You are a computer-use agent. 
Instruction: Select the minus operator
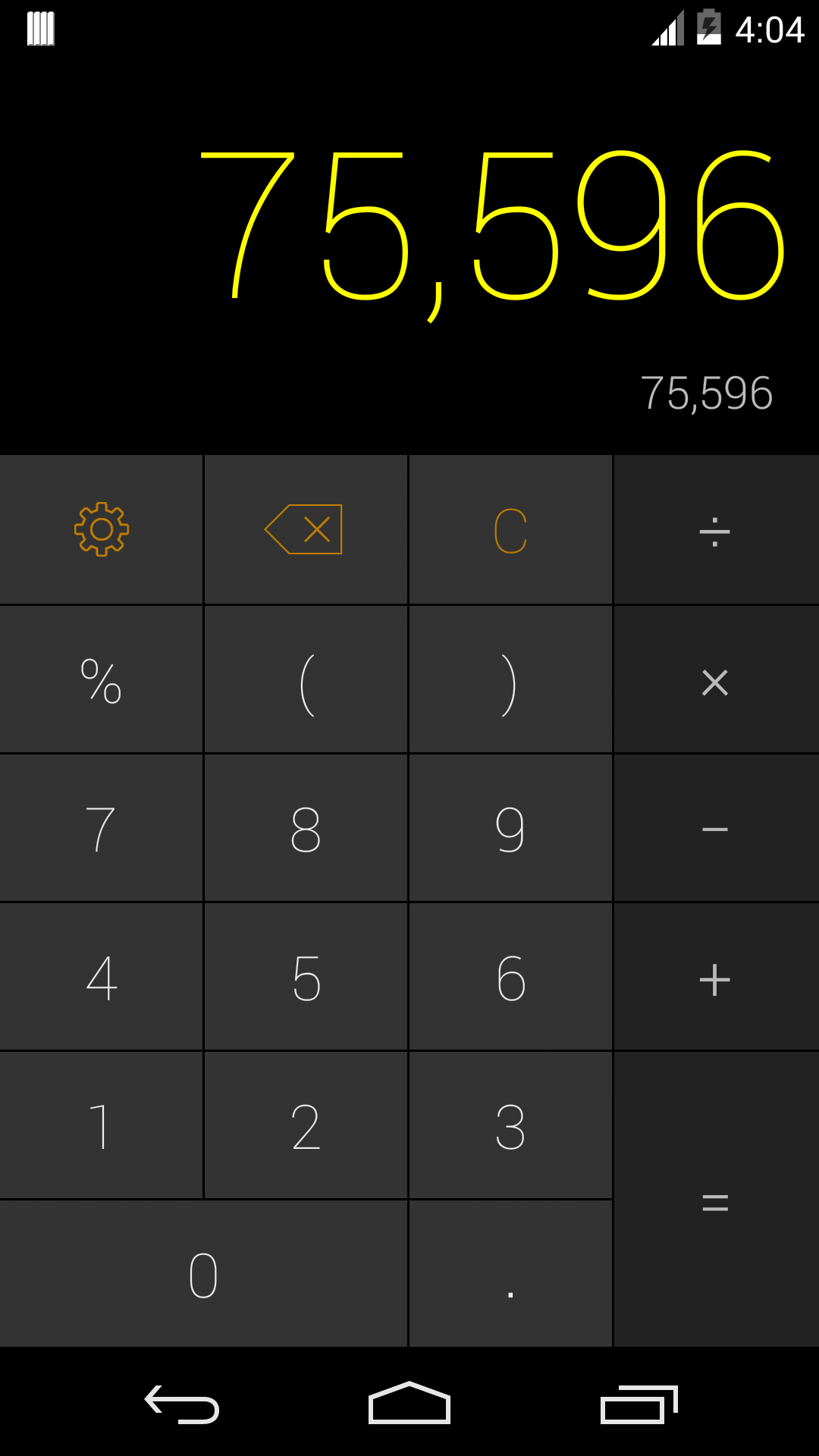click(x=715, y=828)
